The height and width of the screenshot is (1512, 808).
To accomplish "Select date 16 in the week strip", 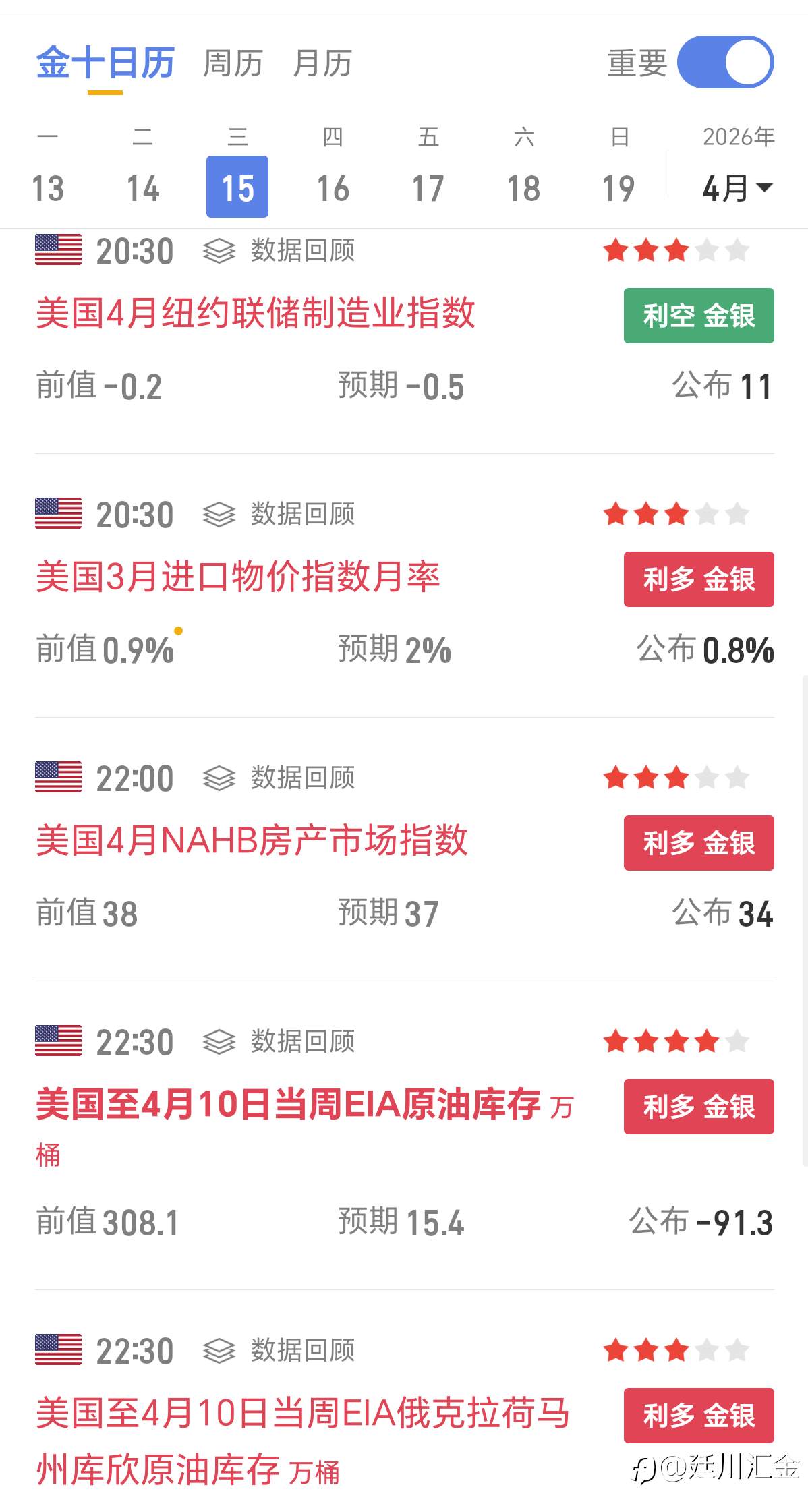I will [333, 187].
